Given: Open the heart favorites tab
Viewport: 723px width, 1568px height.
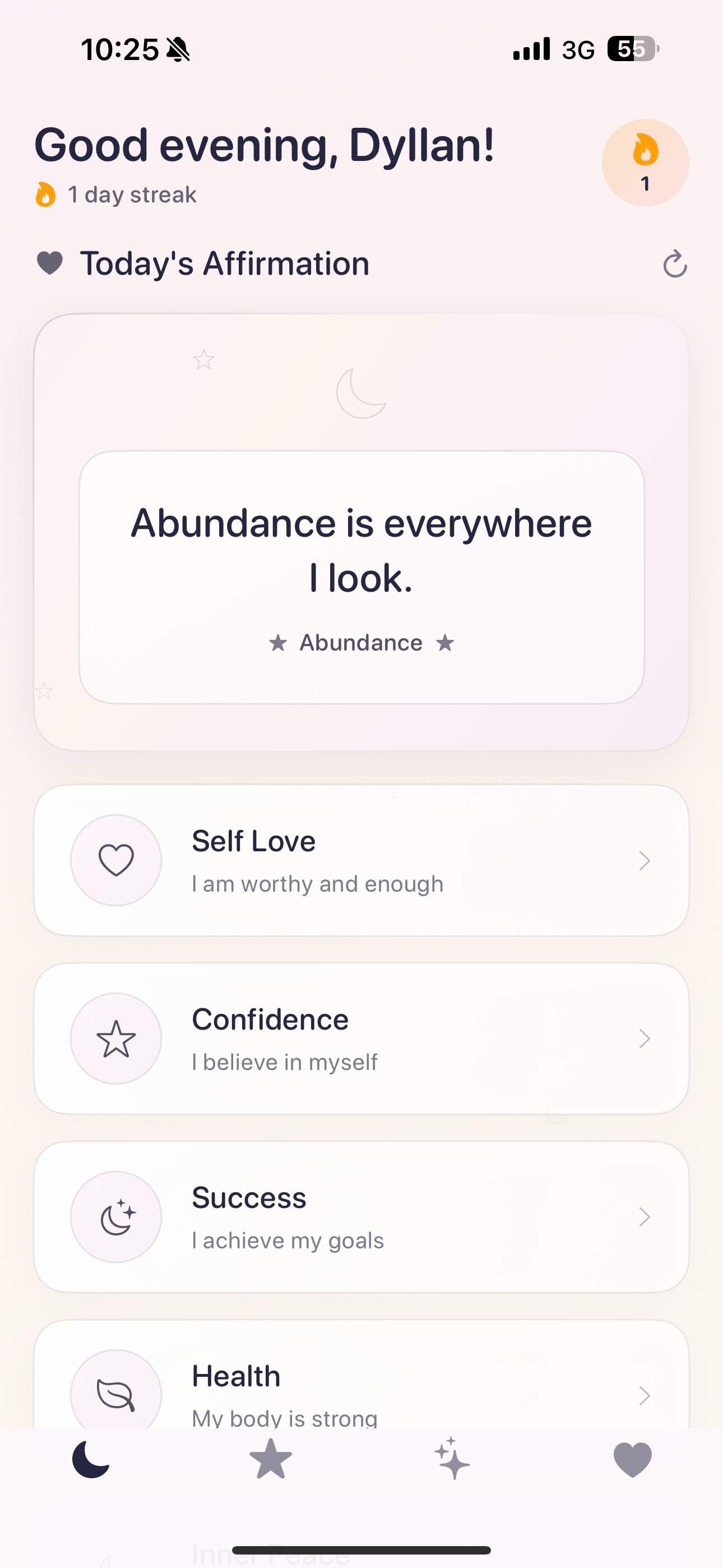Looking at the screenshot, I should pos(632,1459).
